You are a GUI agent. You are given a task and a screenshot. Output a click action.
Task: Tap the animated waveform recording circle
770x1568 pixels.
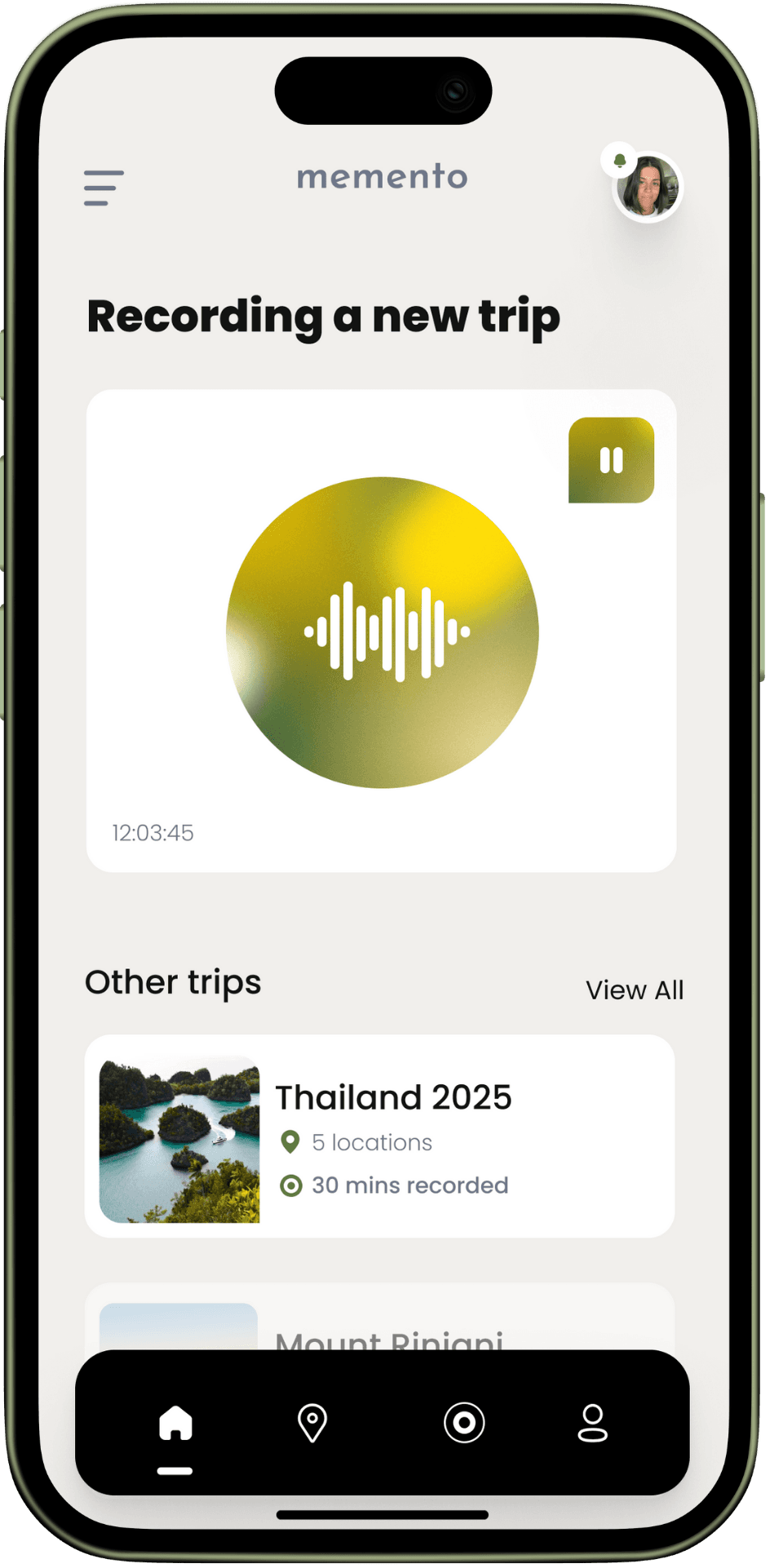pyautogui.click(x=383, y=632)
